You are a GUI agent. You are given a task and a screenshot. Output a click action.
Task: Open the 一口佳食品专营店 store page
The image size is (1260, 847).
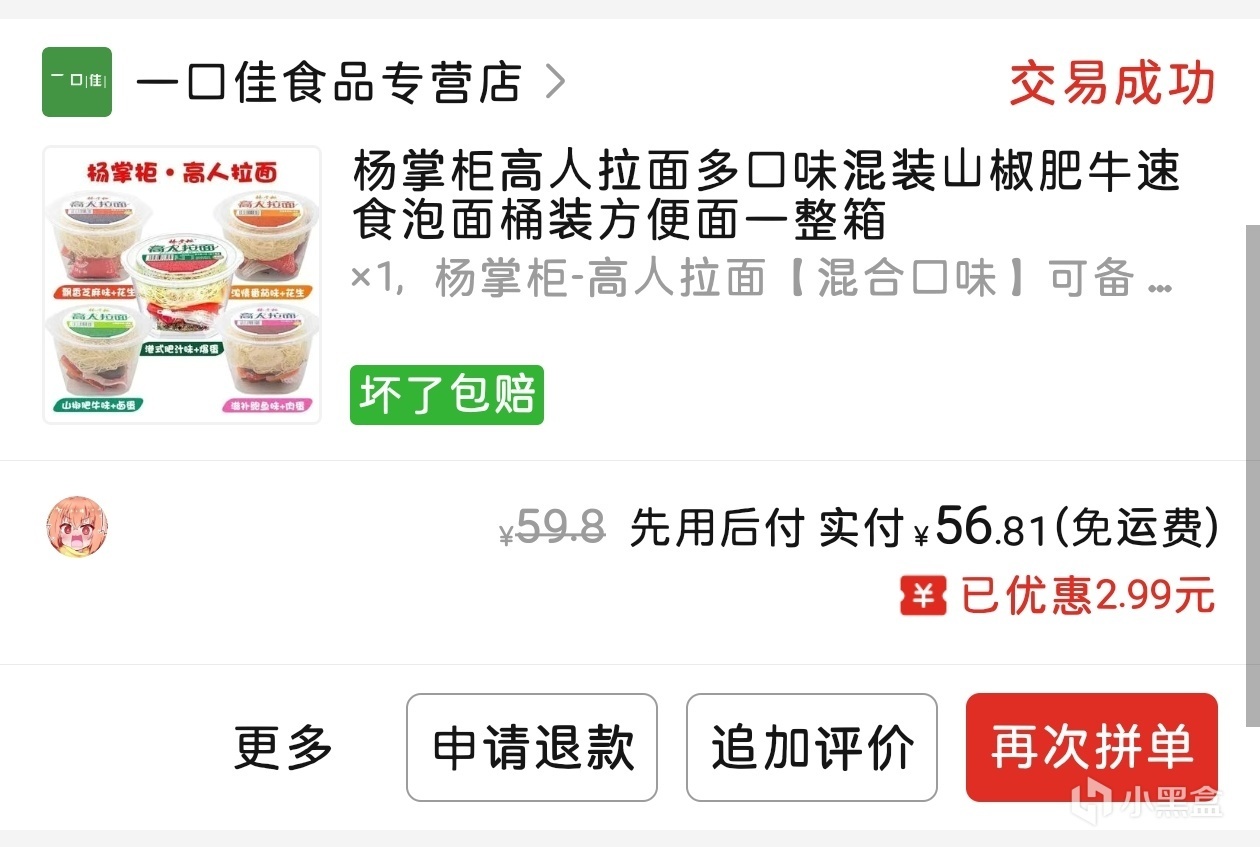tap(328, 83)
